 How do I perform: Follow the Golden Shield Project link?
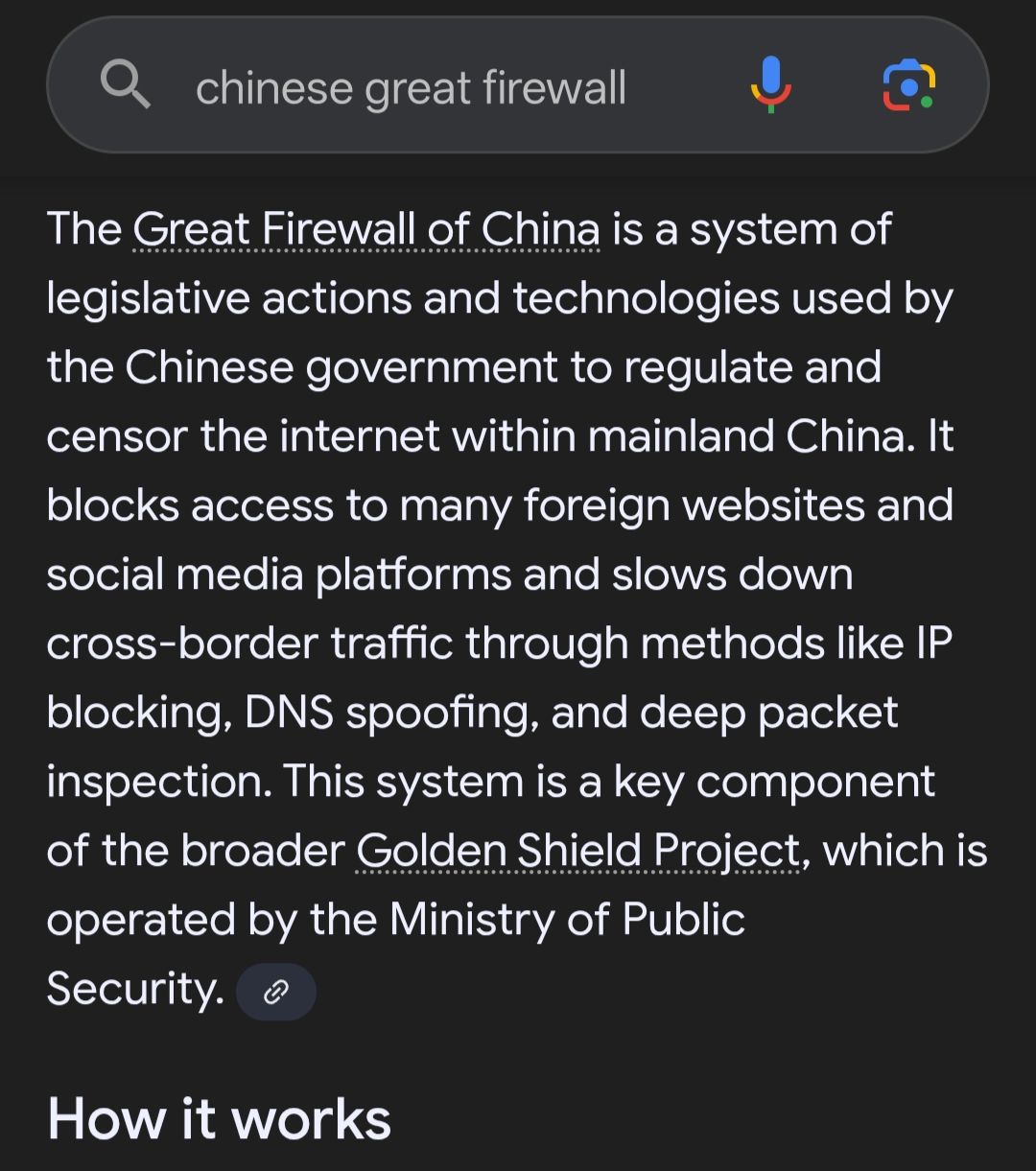tap(577, 851)
